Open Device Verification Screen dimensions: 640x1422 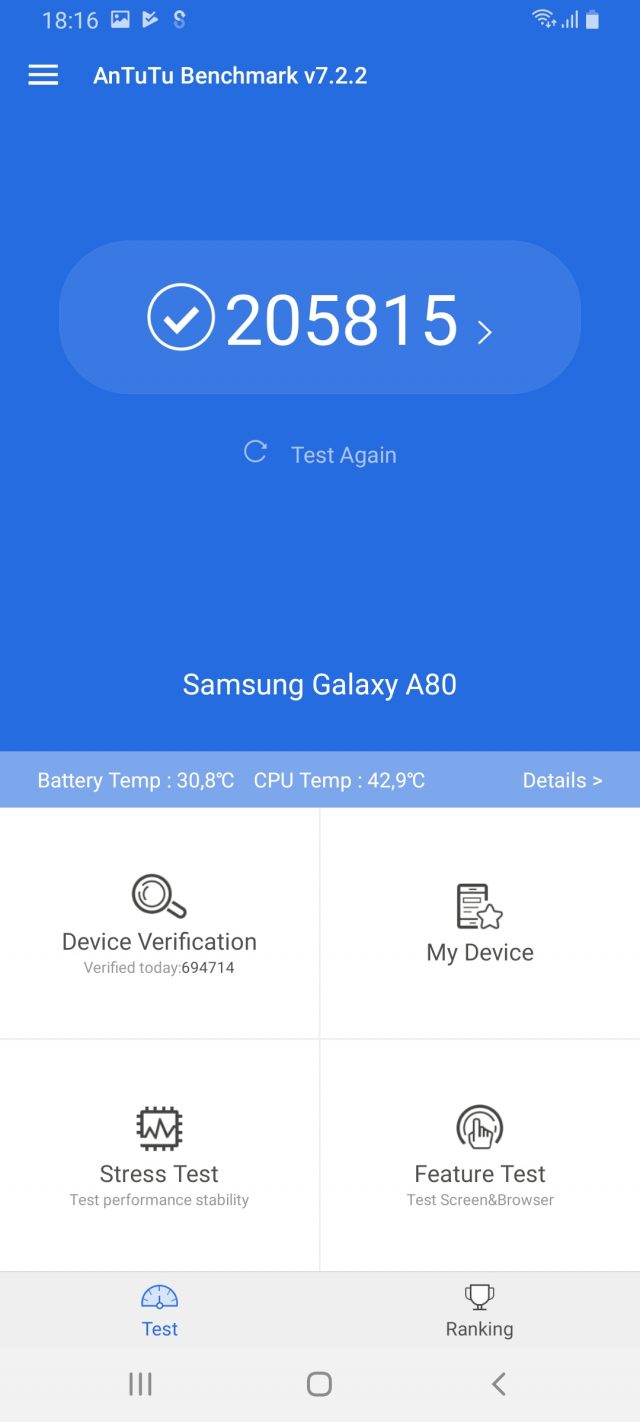pos(160,923)
